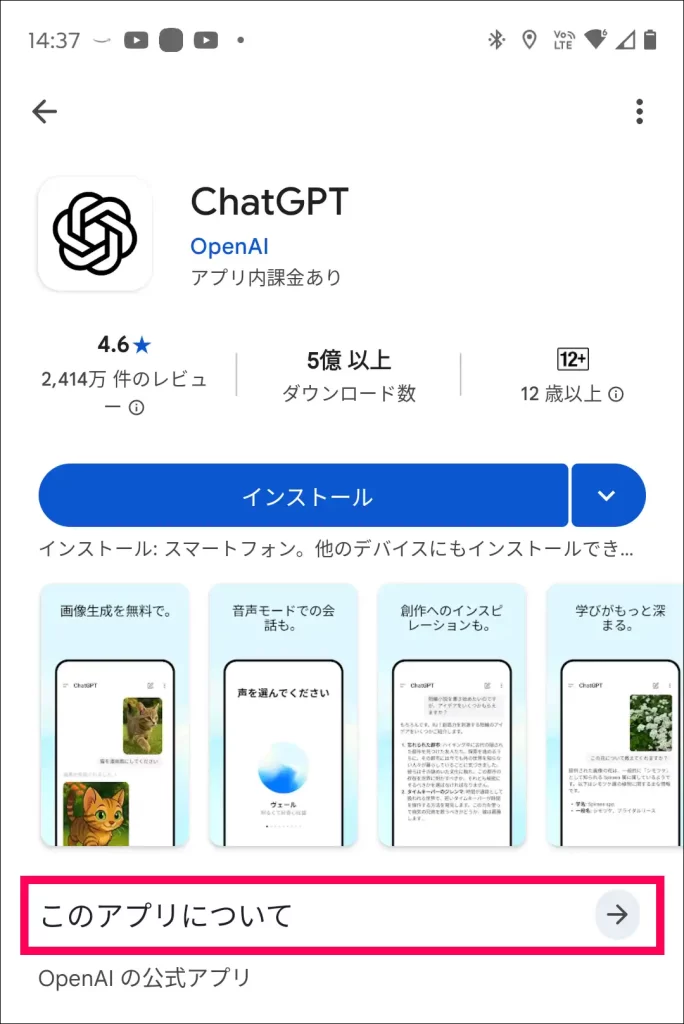View the 学びがもっと深まる screenshot

pyautogui.click(x=612, y=714)
